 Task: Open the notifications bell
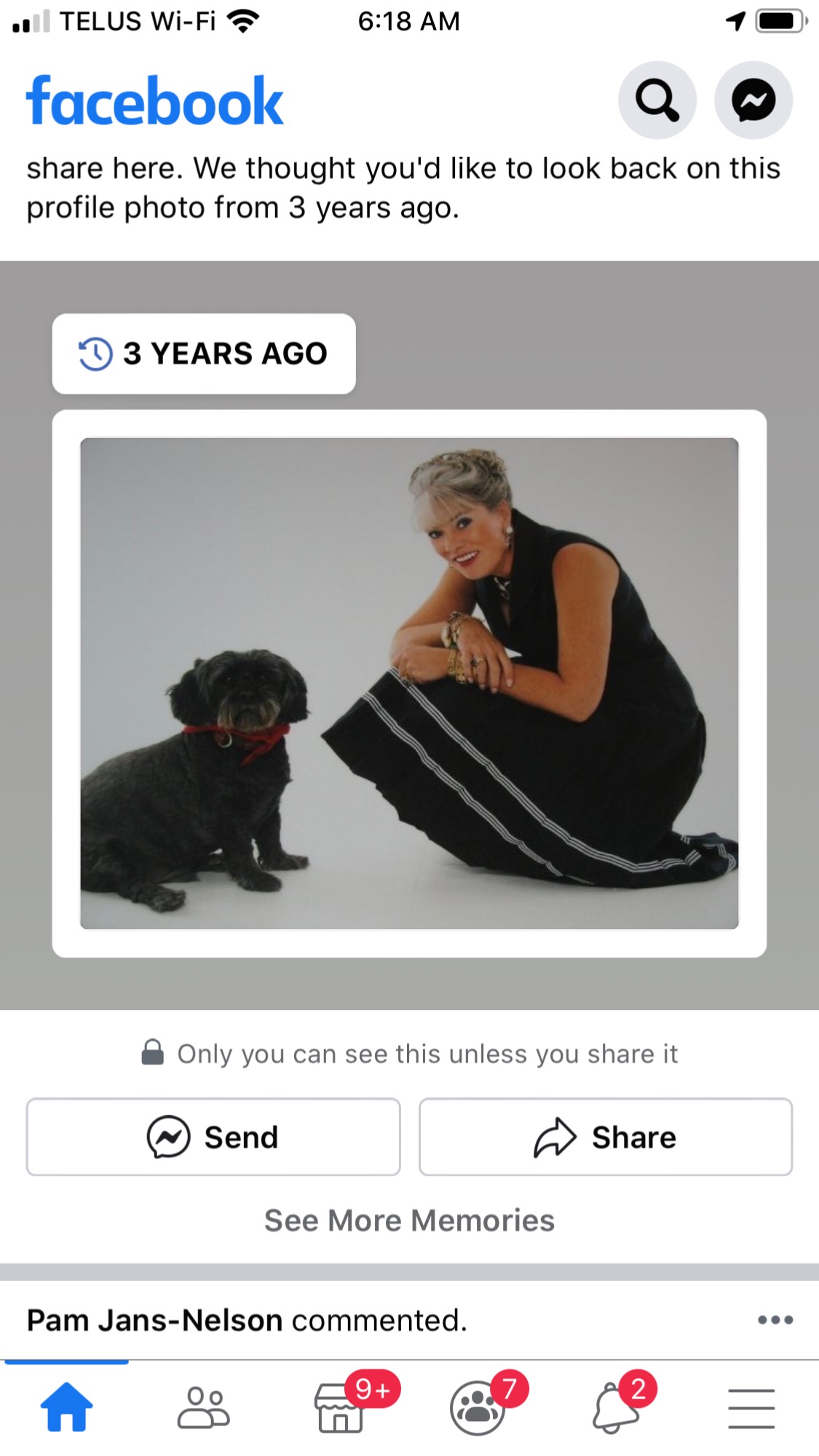[616, 1409]
